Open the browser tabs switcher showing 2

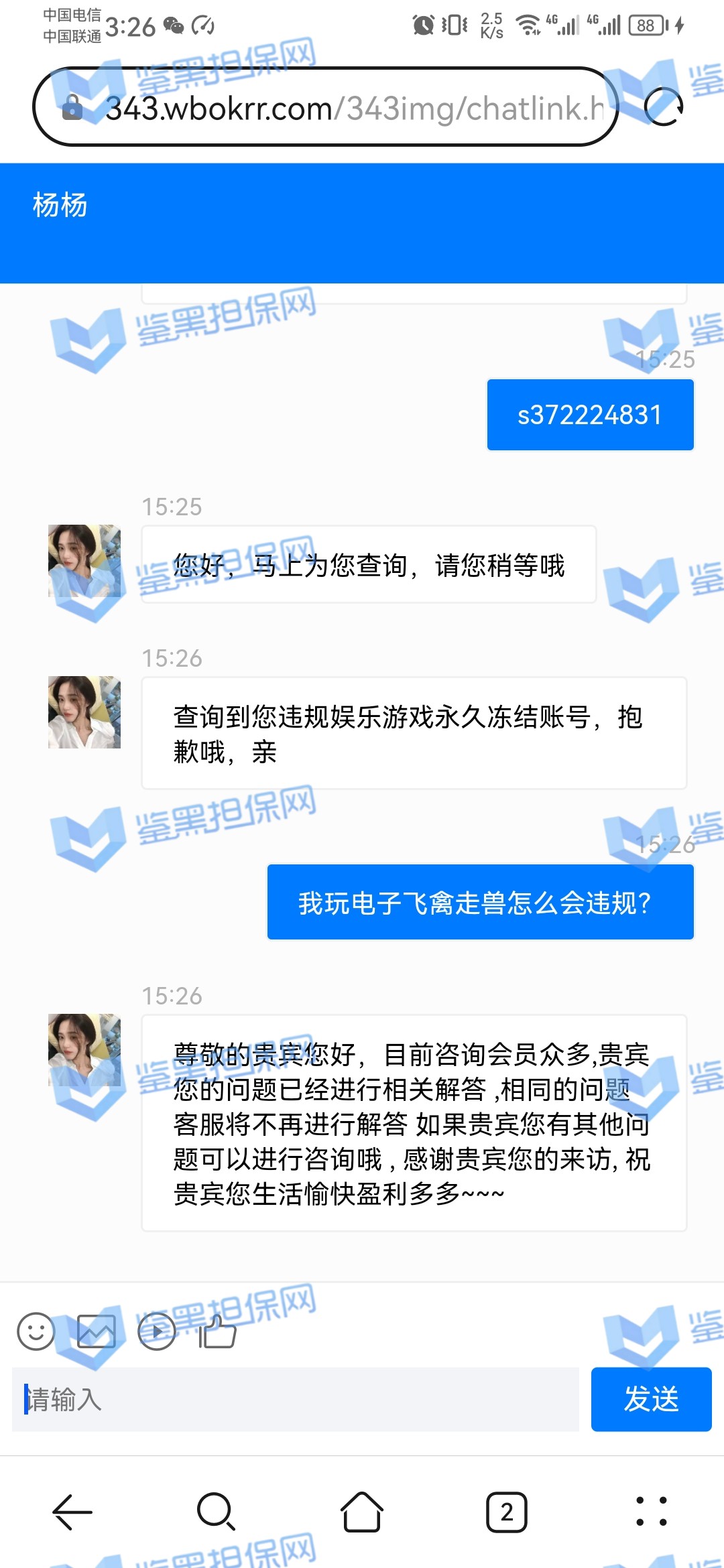(507, 1512)
